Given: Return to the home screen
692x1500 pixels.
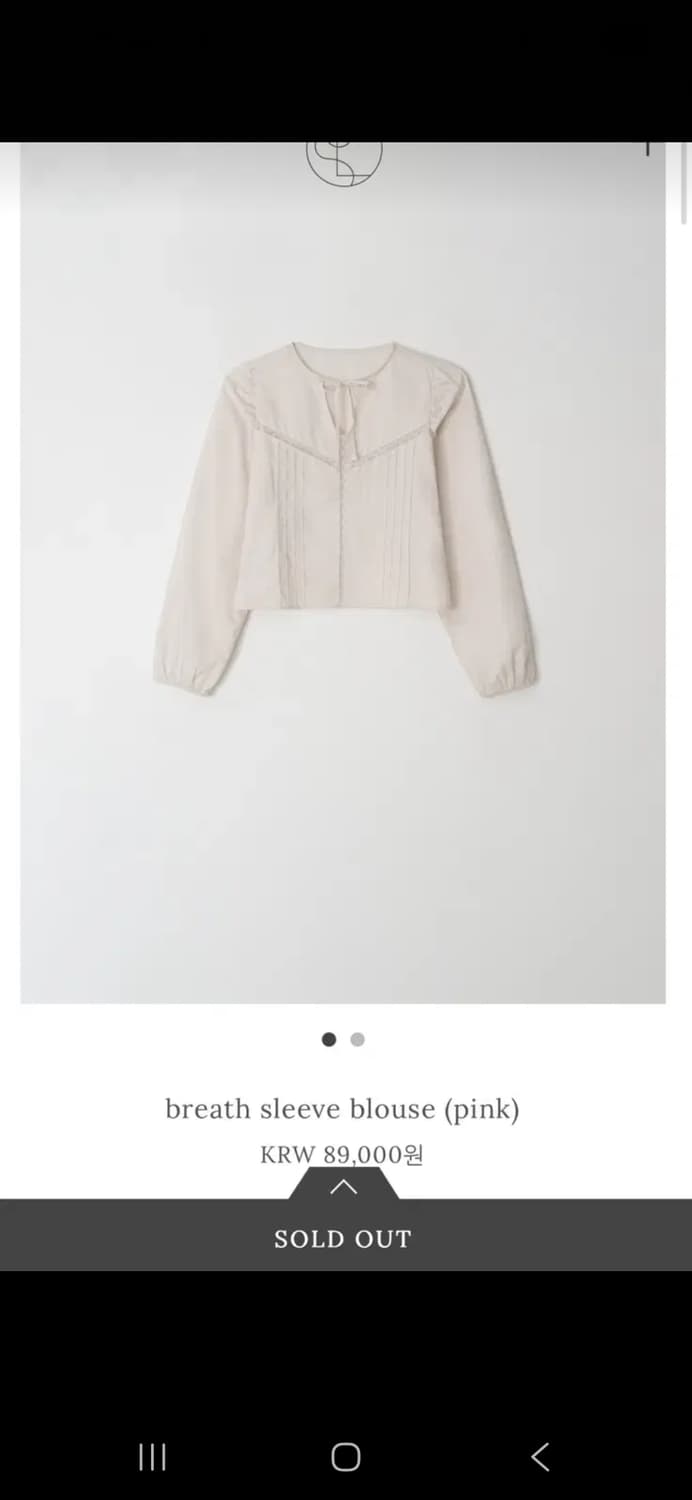Looking at the screenshot, I should tap(345, 1457).
